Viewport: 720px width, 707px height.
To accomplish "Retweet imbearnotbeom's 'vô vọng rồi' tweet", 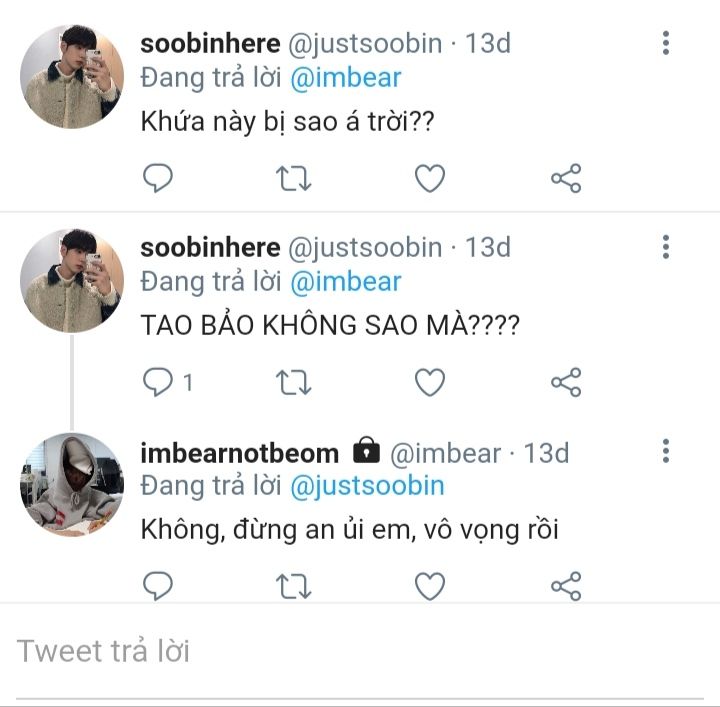I will click(293, 586).
